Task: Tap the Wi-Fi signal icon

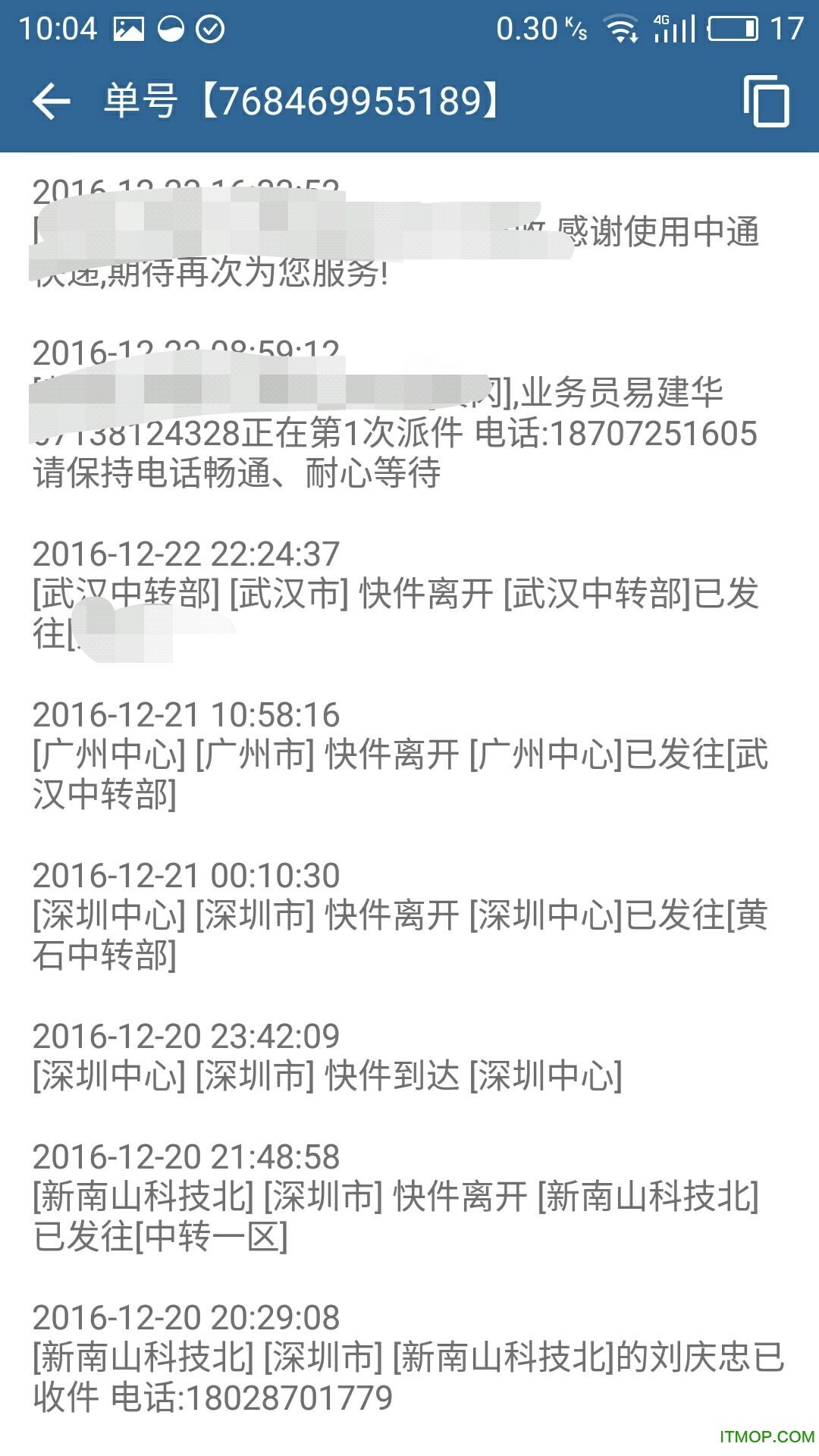Action: pos(622,25)
